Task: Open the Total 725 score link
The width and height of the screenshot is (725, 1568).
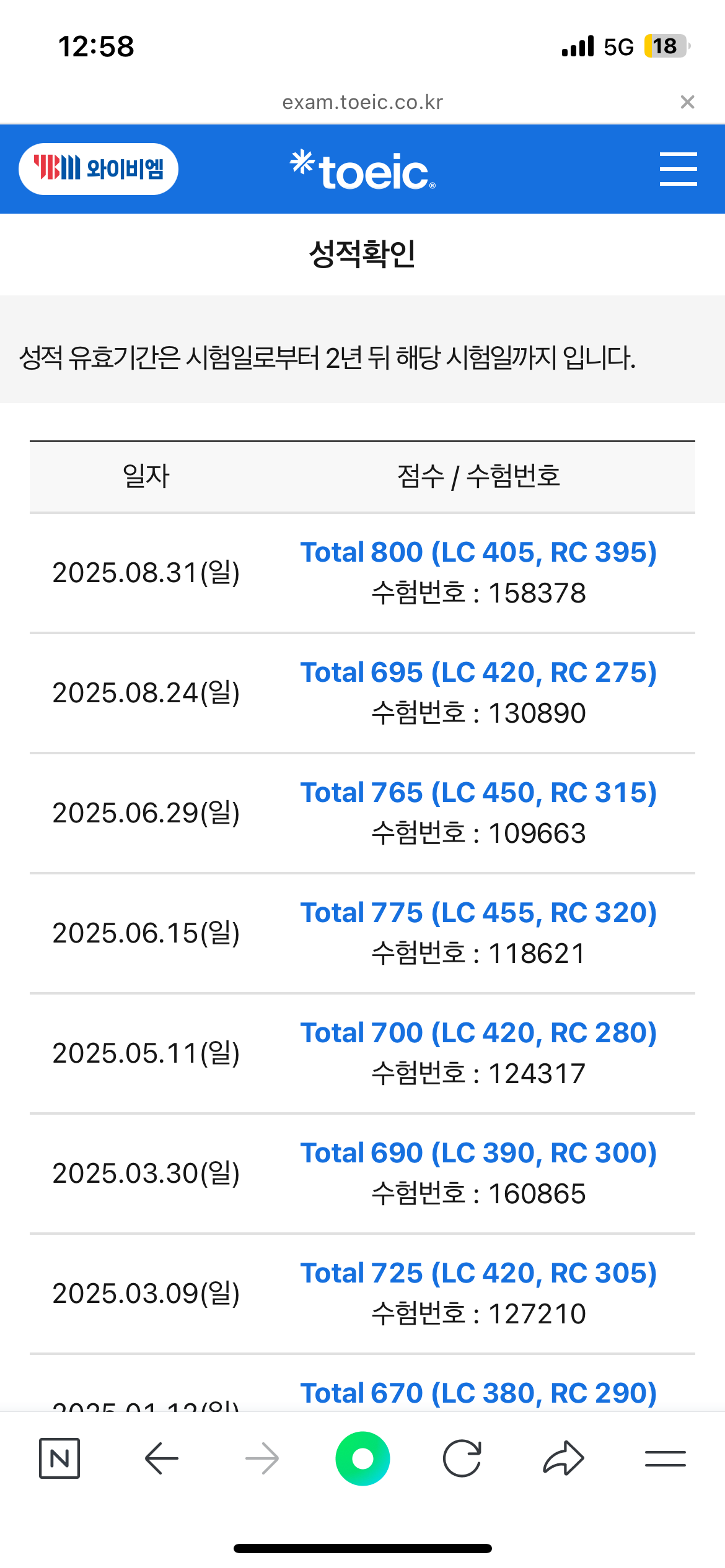Action: (478, 1273)
